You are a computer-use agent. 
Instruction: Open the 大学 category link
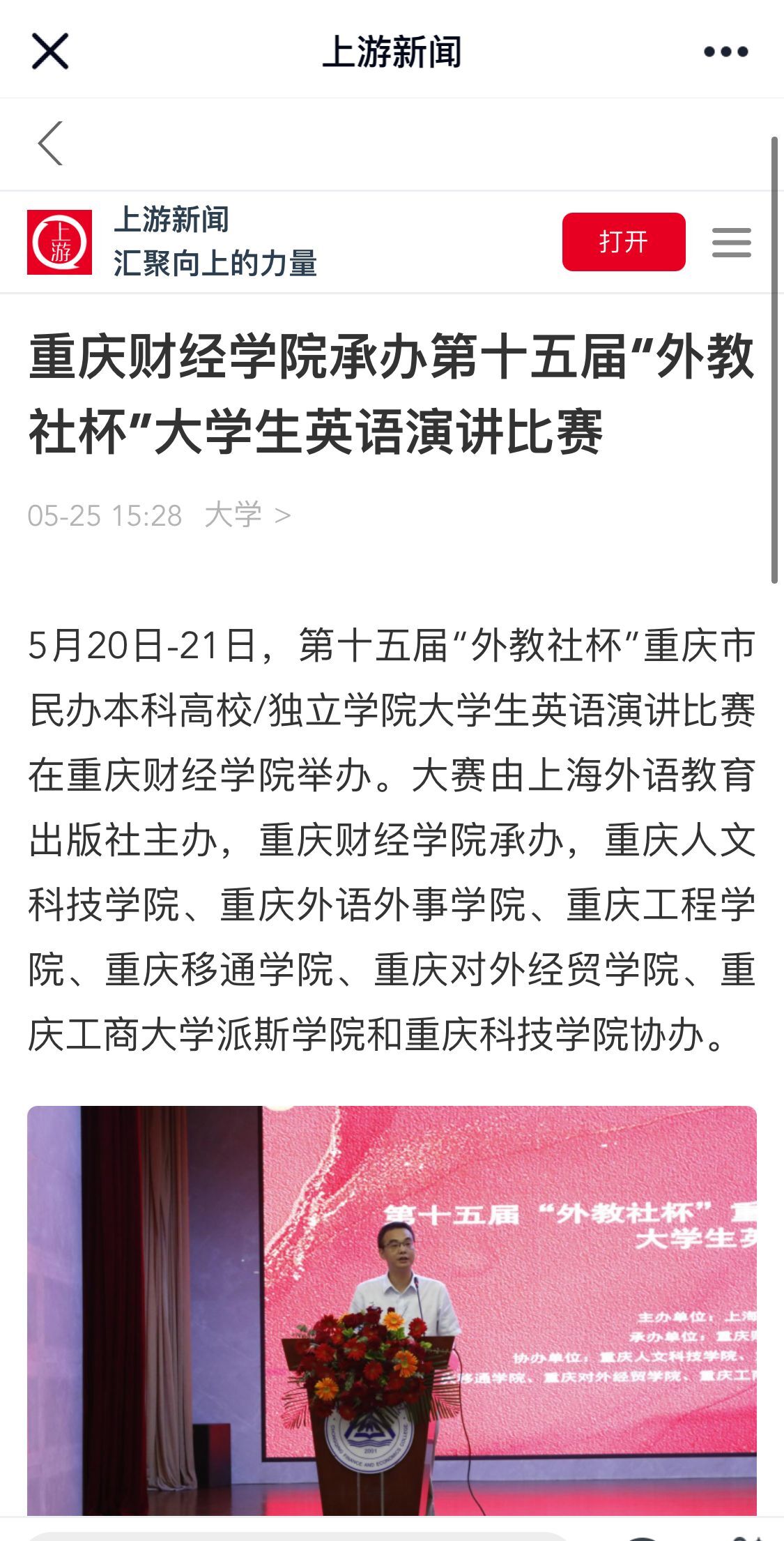(x=247, y=515)
